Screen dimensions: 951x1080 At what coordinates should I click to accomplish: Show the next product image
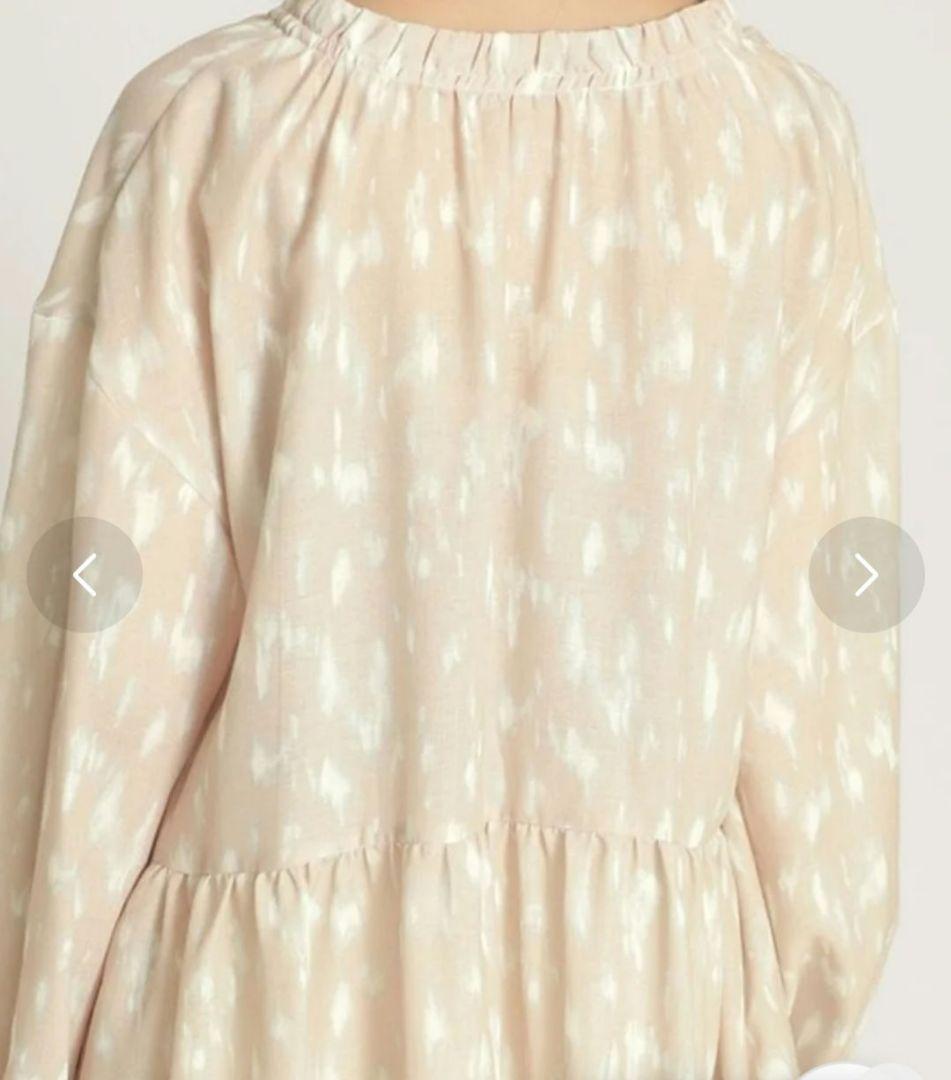(866, 574)
